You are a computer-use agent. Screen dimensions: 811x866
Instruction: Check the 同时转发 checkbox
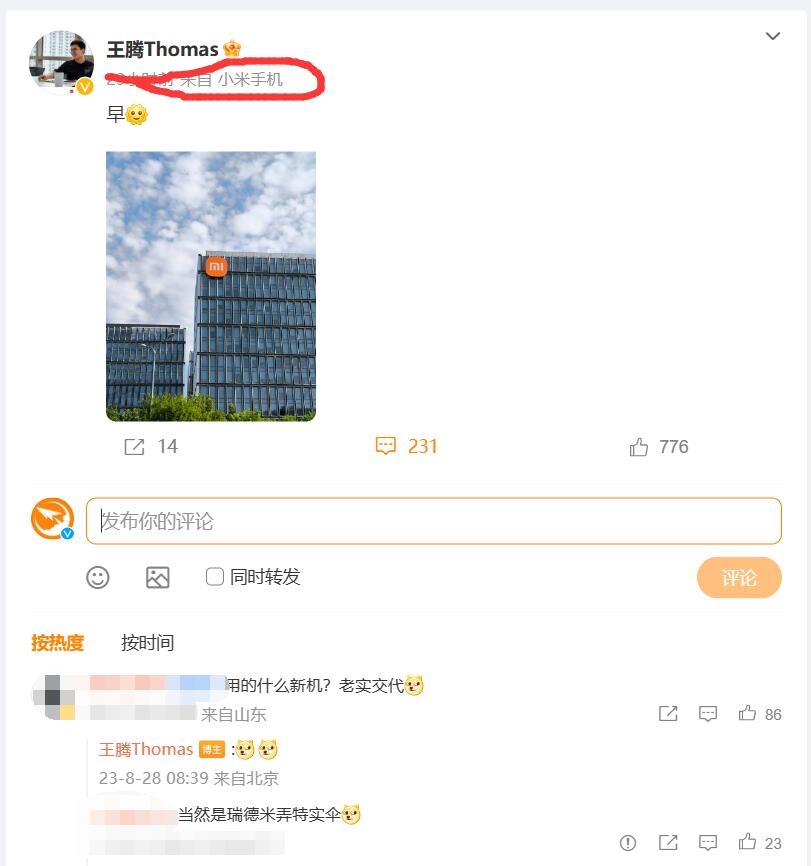point(215,577)
